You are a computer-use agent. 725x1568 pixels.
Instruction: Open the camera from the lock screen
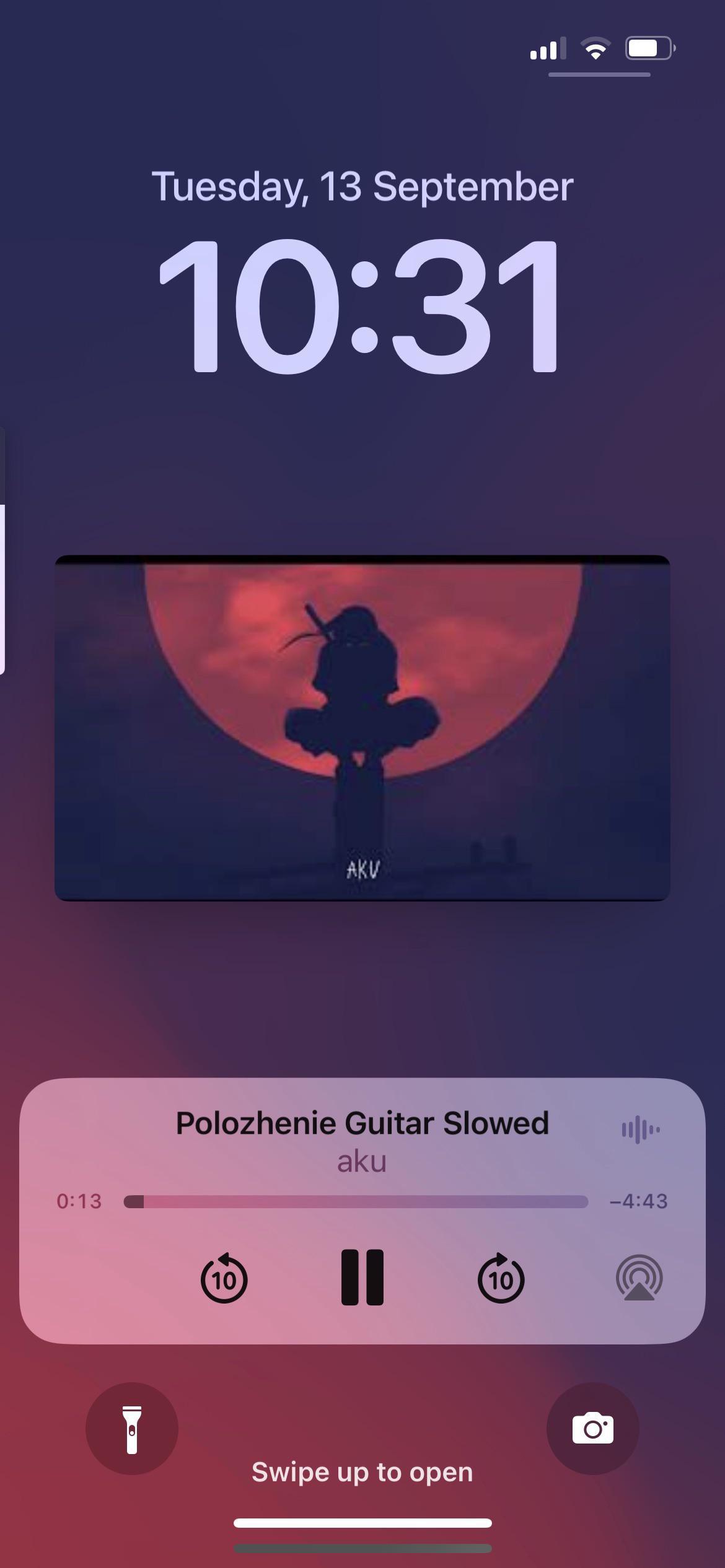click(592, 1427)
